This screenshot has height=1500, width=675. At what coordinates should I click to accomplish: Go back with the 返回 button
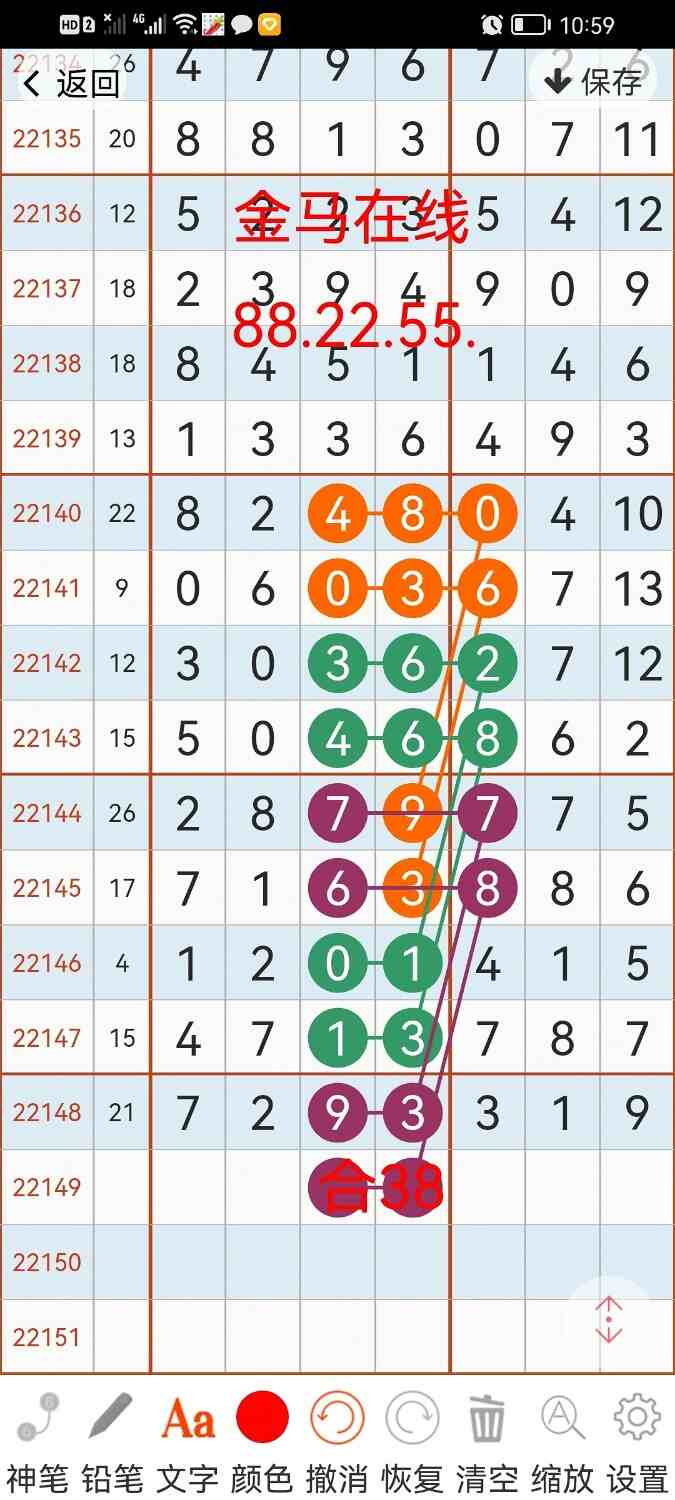coord(72,83)
